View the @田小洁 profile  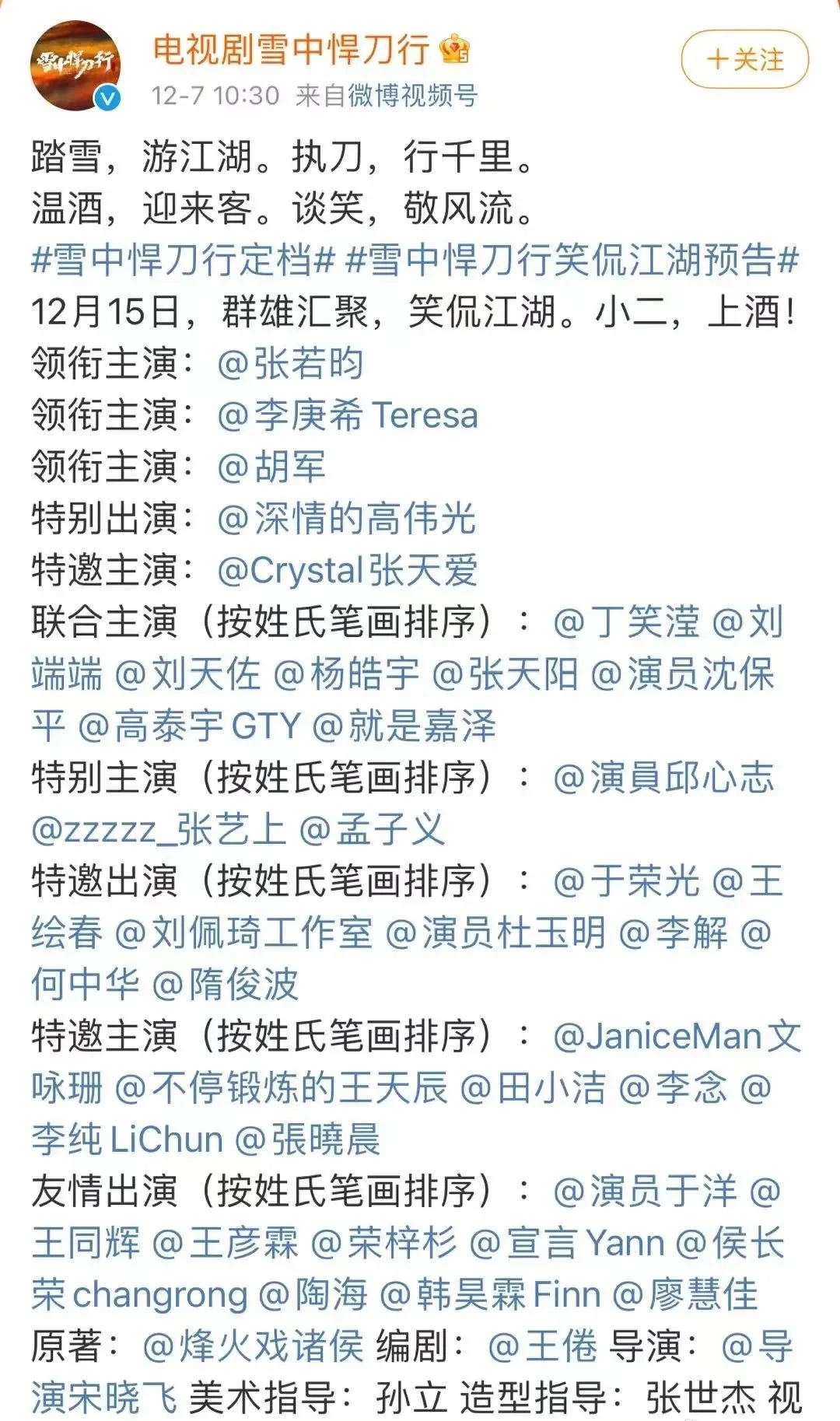tap(533, 1088)
